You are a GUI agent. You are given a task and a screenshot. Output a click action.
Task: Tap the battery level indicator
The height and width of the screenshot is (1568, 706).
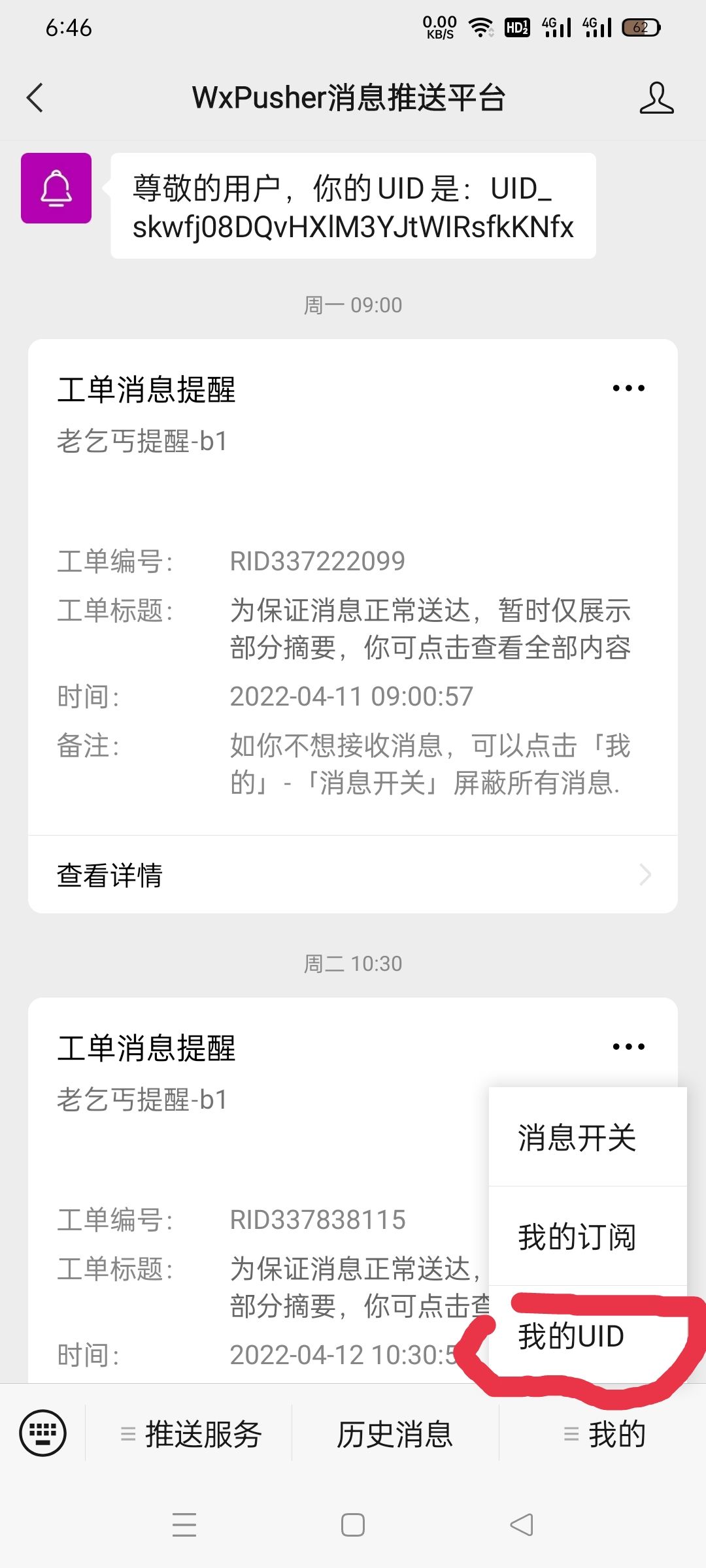(x=639, y=27)
